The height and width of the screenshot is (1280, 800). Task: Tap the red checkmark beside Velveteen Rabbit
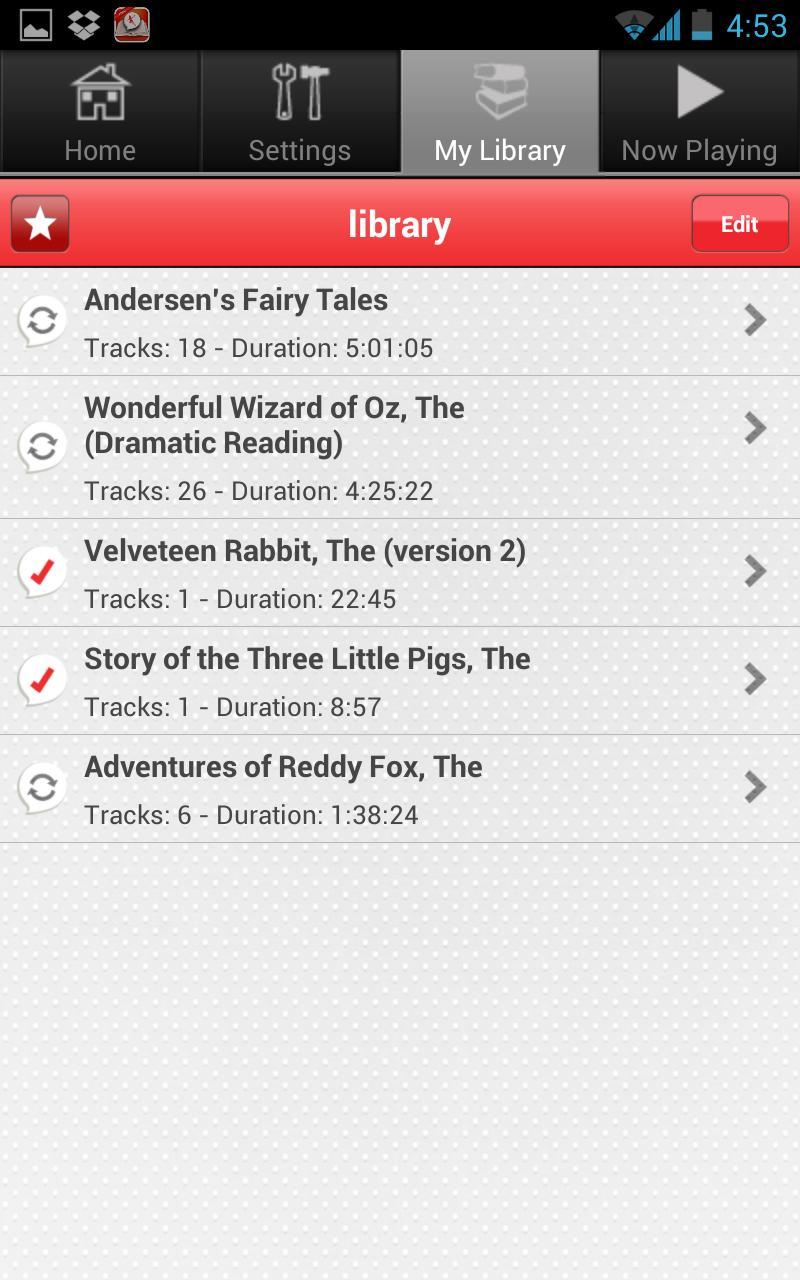[42, 572]
